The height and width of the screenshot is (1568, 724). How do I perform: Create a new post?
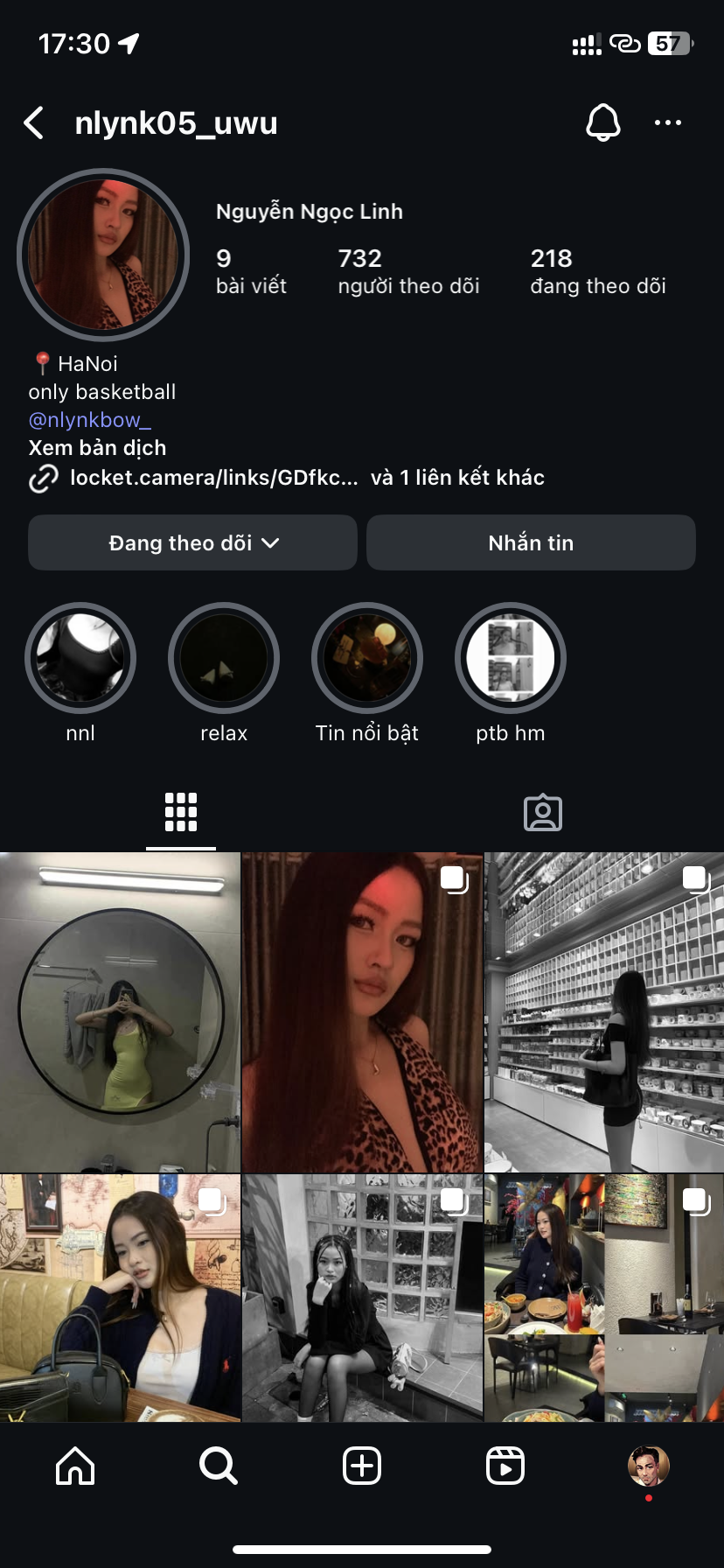click(x=362, y=1466)
